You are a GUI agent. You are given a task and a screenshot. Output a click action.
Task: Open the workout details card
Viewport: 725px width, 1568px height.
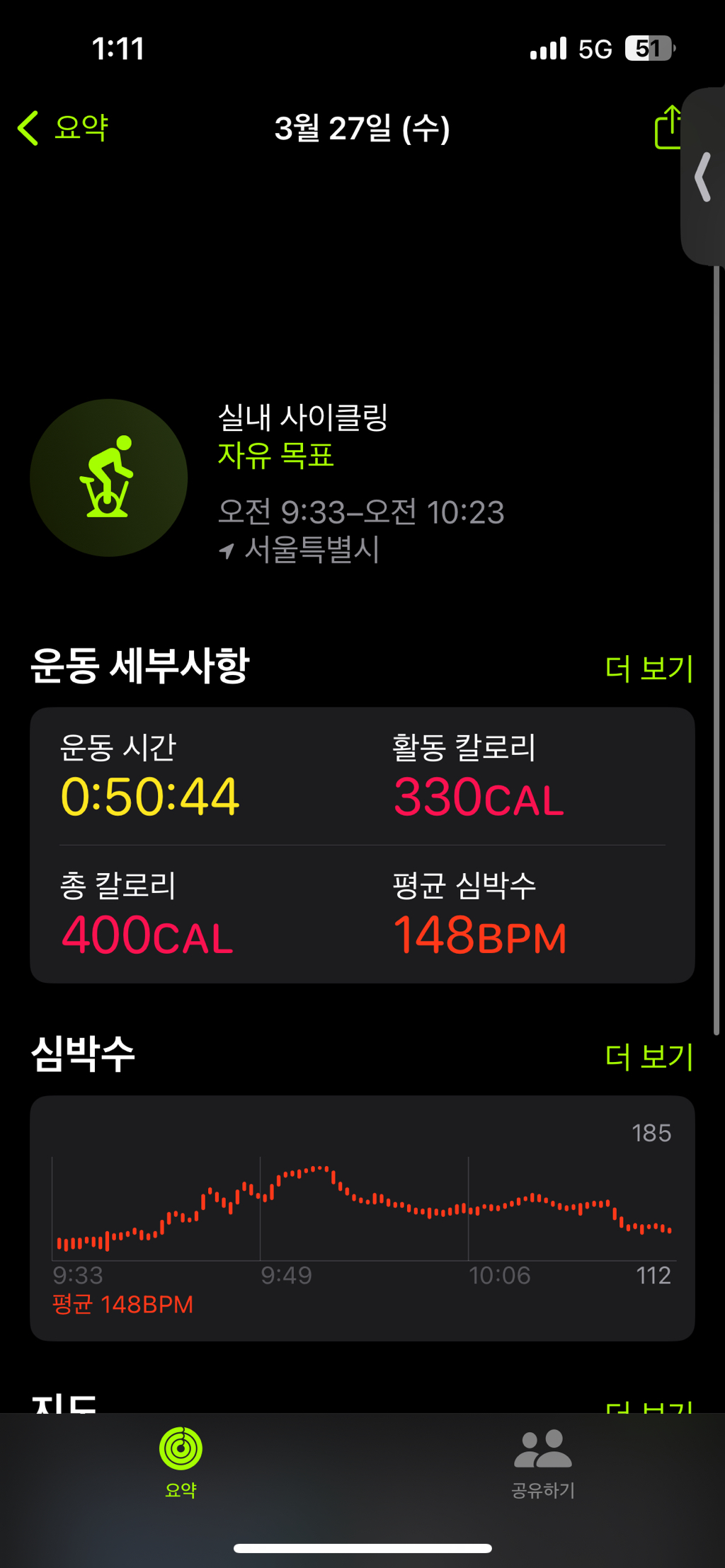click(362, 845)
